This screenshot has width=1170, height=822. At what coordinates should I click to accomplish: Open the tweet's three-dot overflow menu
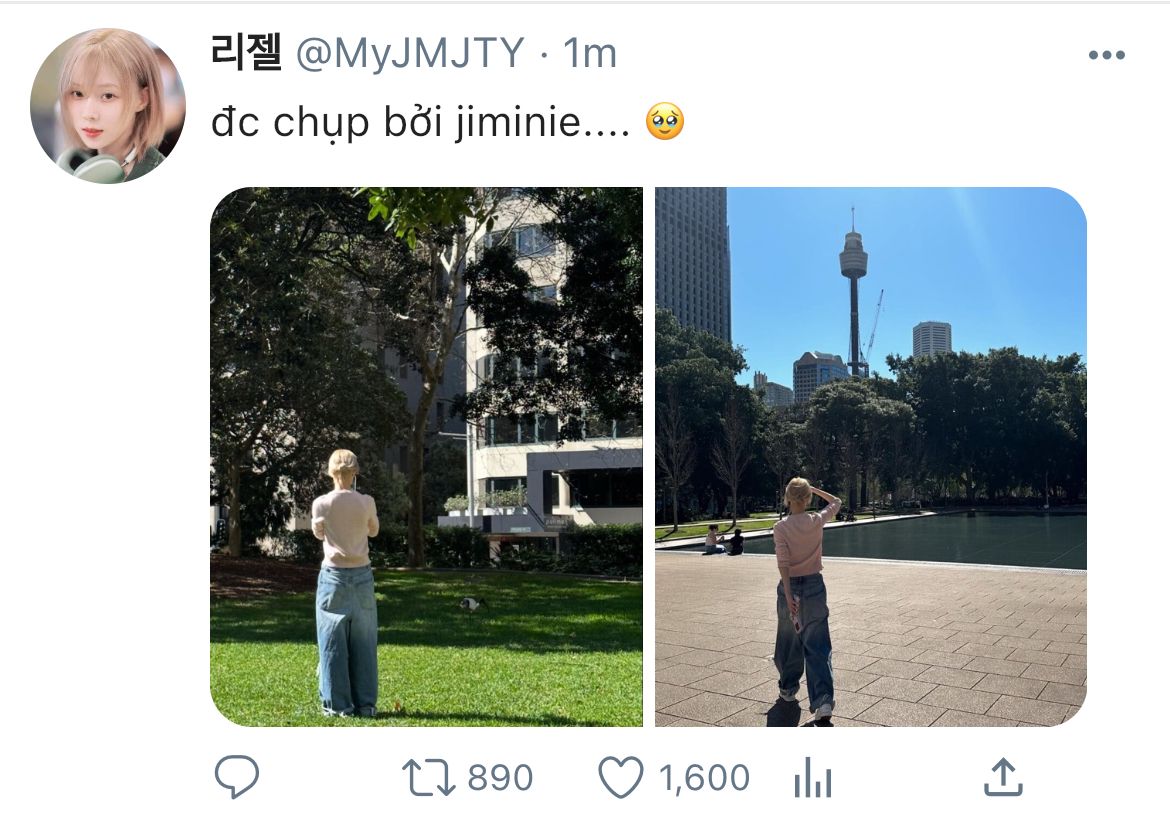click(1106, 55)
